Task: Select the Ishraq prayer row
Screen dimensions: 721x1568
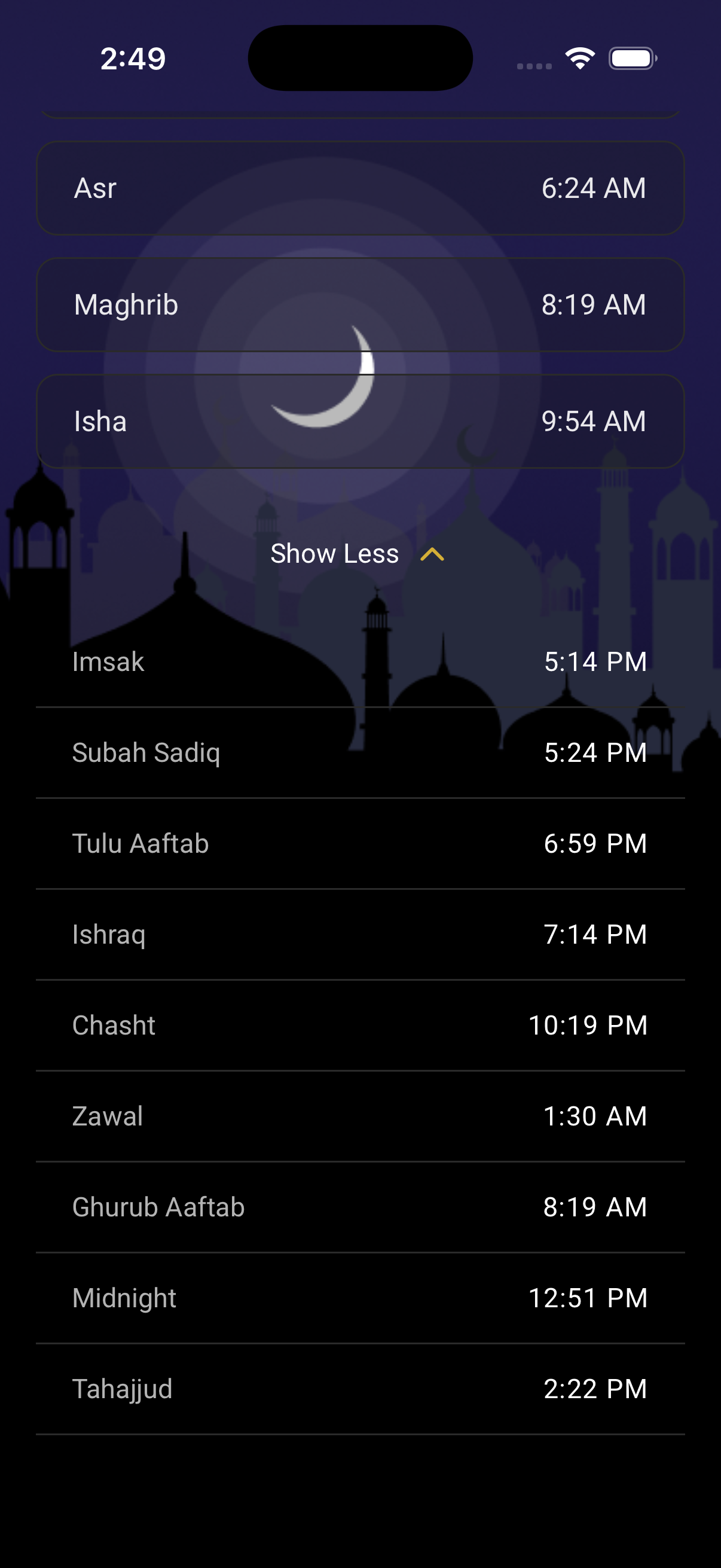Action: [x=360, y=934]
